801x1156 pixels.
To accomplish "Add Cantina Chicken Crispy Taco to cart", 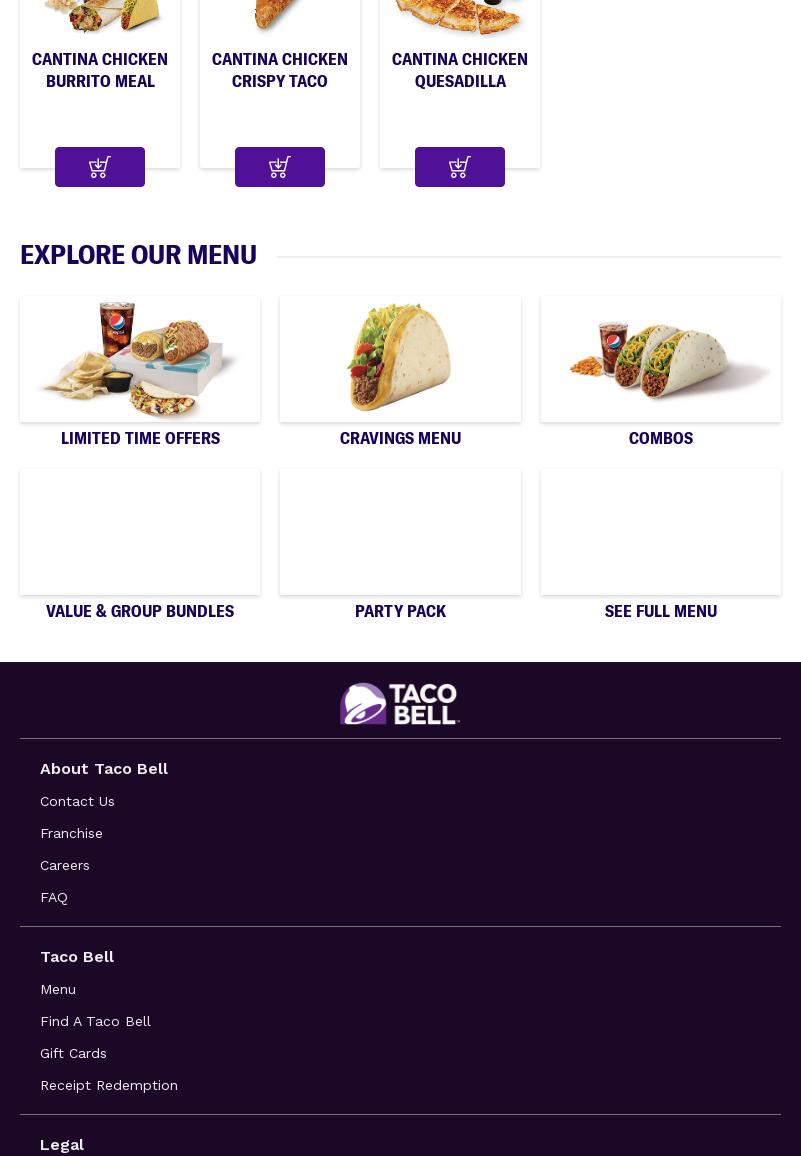I will click(280, 167).
